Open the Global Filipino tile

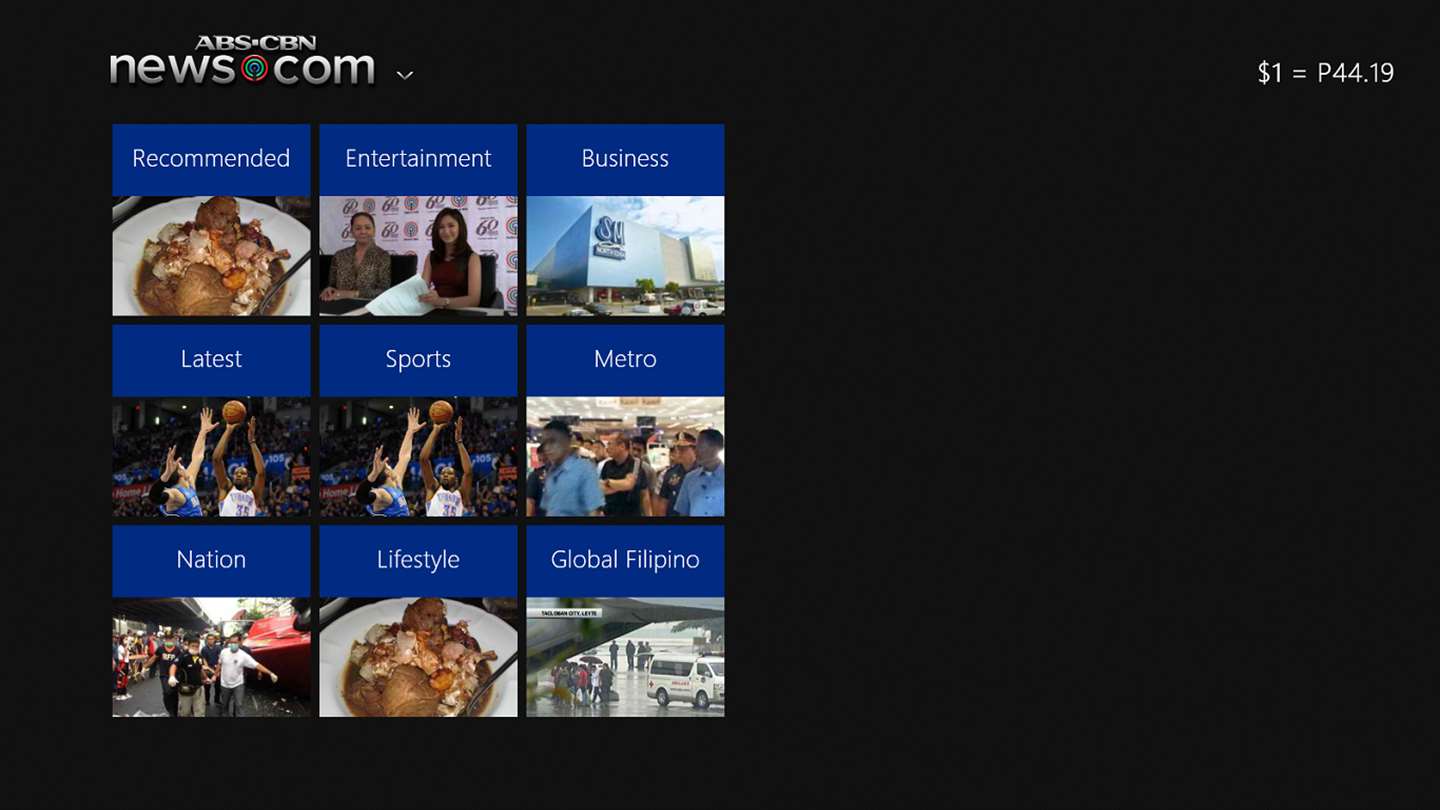[x=625, y=621]
